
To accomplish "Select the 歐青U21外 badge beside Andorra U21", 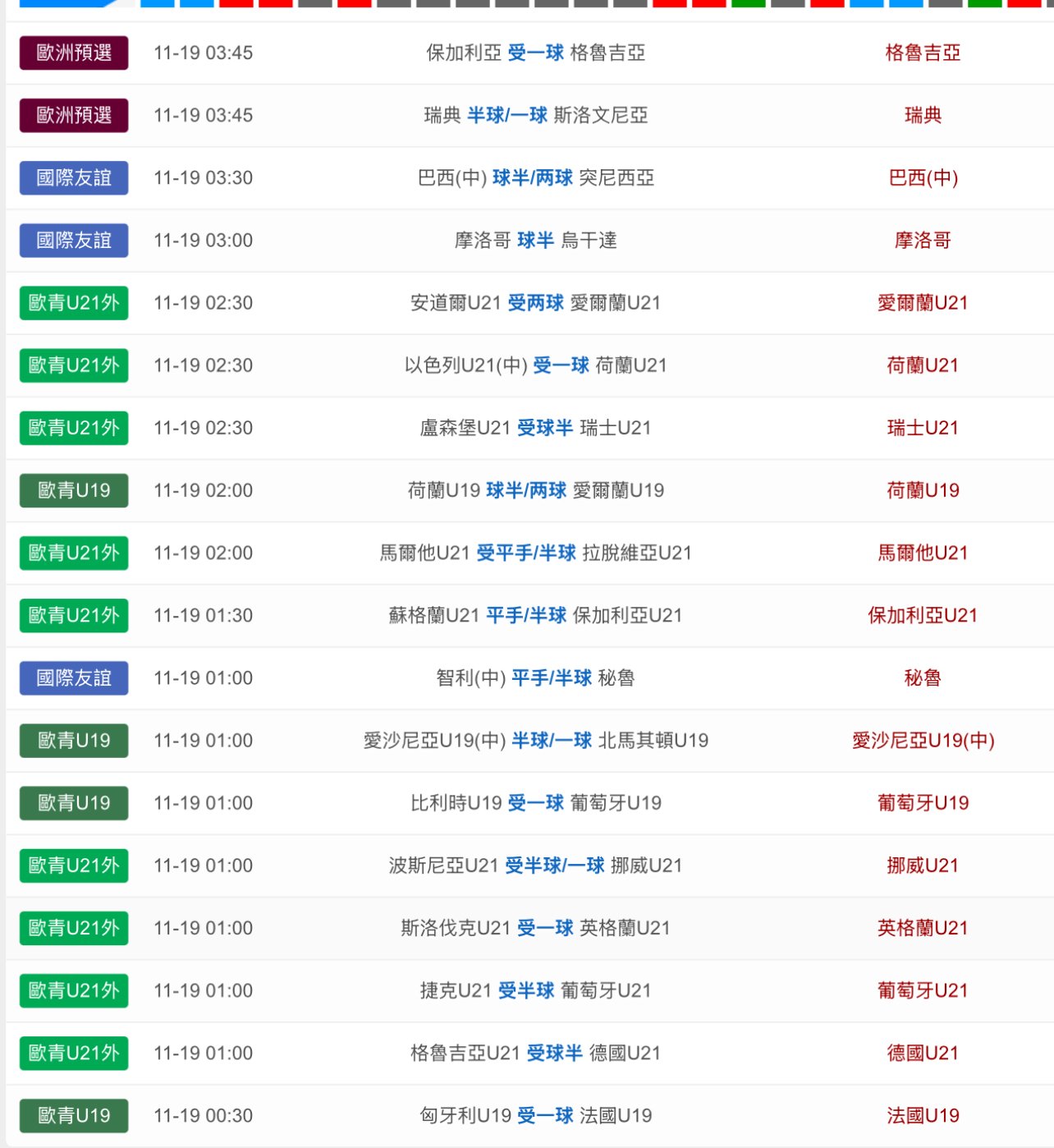I will (x=73, y=302).
